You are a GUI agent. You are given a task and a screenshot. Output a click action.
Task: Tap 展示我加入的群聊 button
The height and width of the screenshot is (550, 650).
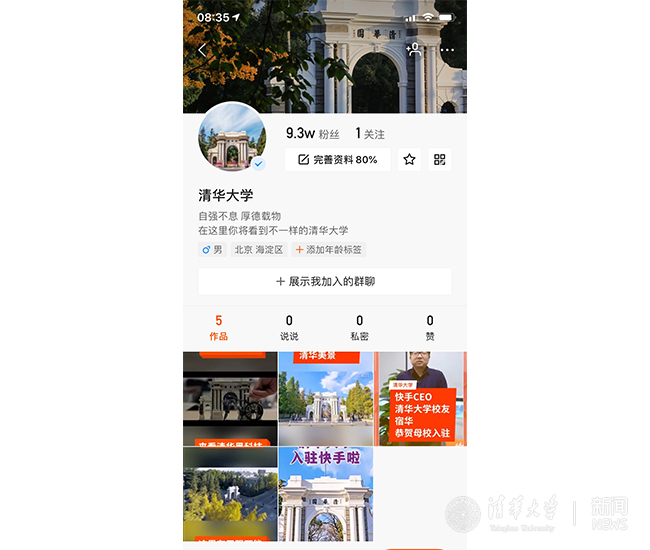point(325,282)
